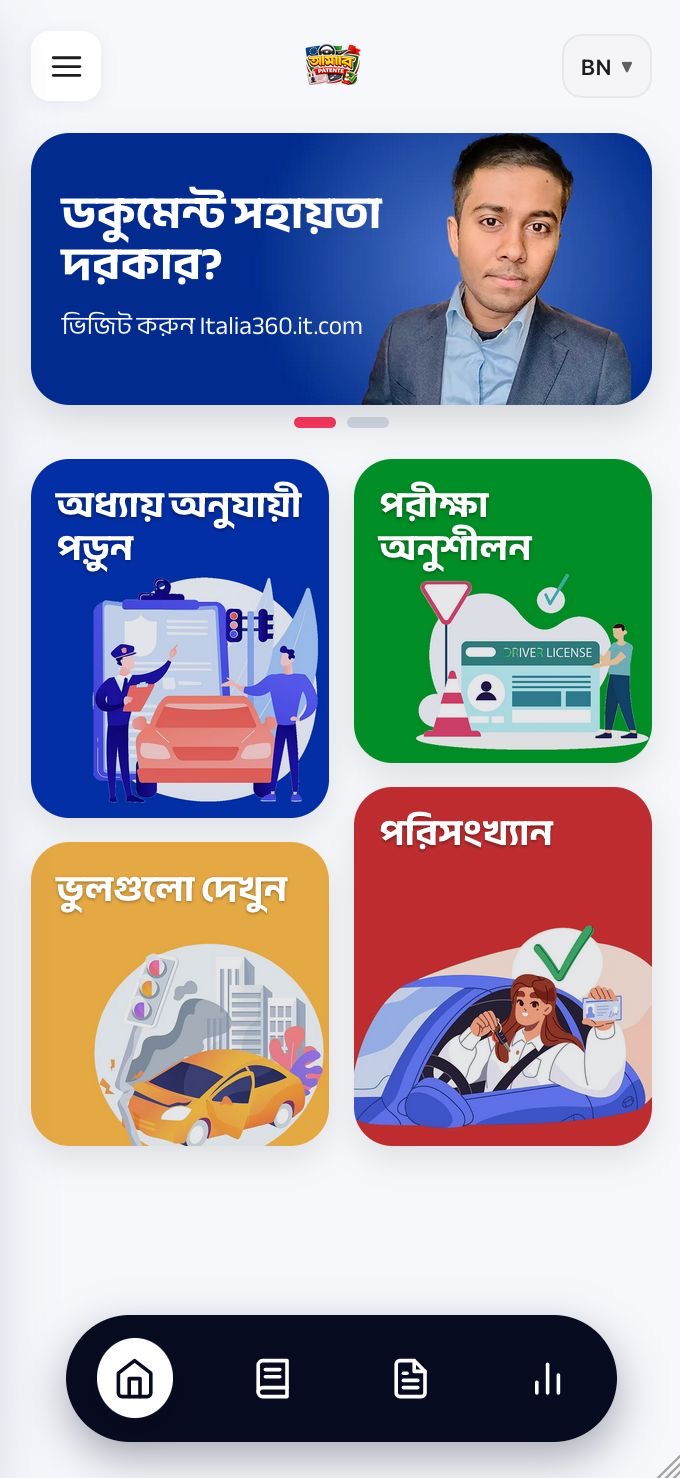Open the ভুলগুলো দেখুন mistakes card
680x1478 pixels.
(x=180, y=993)
